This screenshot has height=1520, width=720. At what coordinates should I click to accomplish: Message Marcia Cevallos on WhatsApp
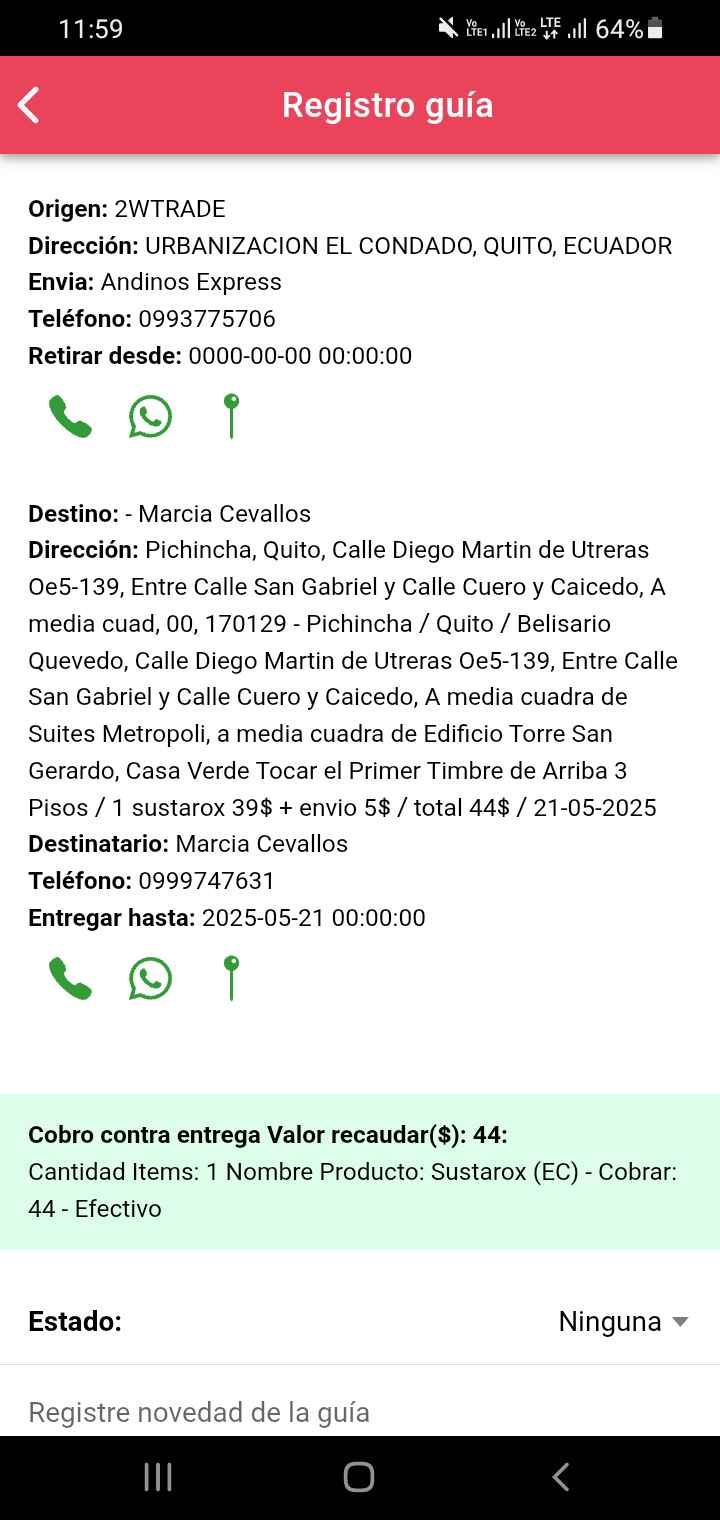point(150,979)
